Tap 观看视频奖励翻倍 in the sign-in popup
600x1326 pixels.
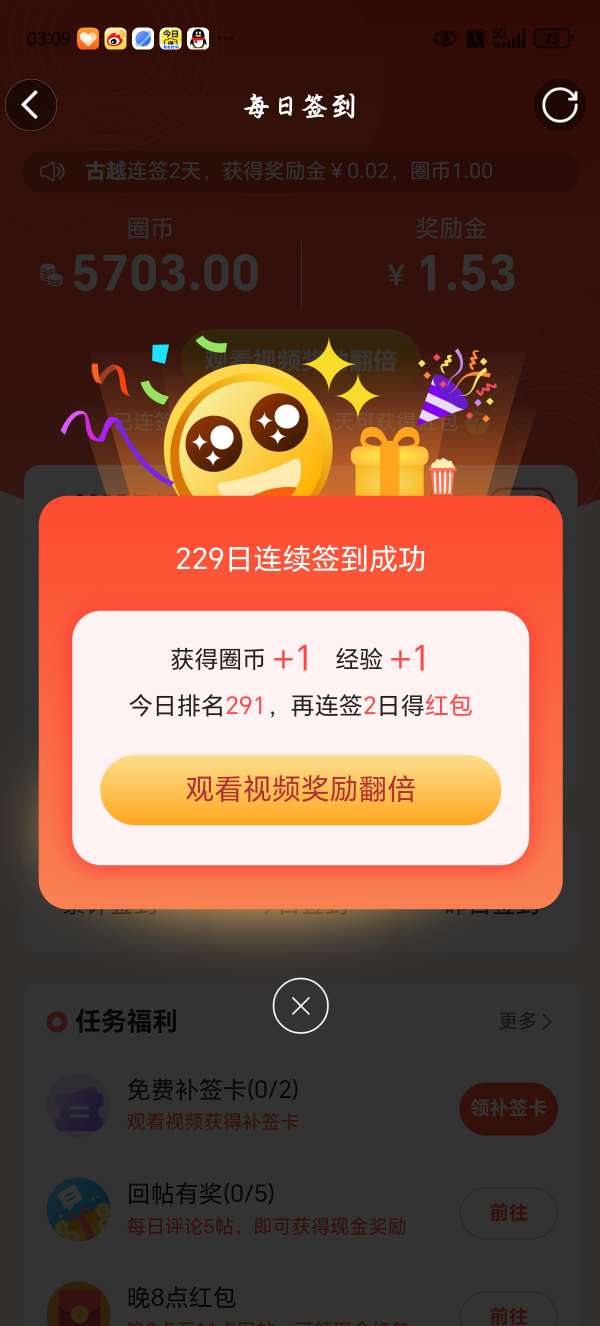[x=300, y=790]
